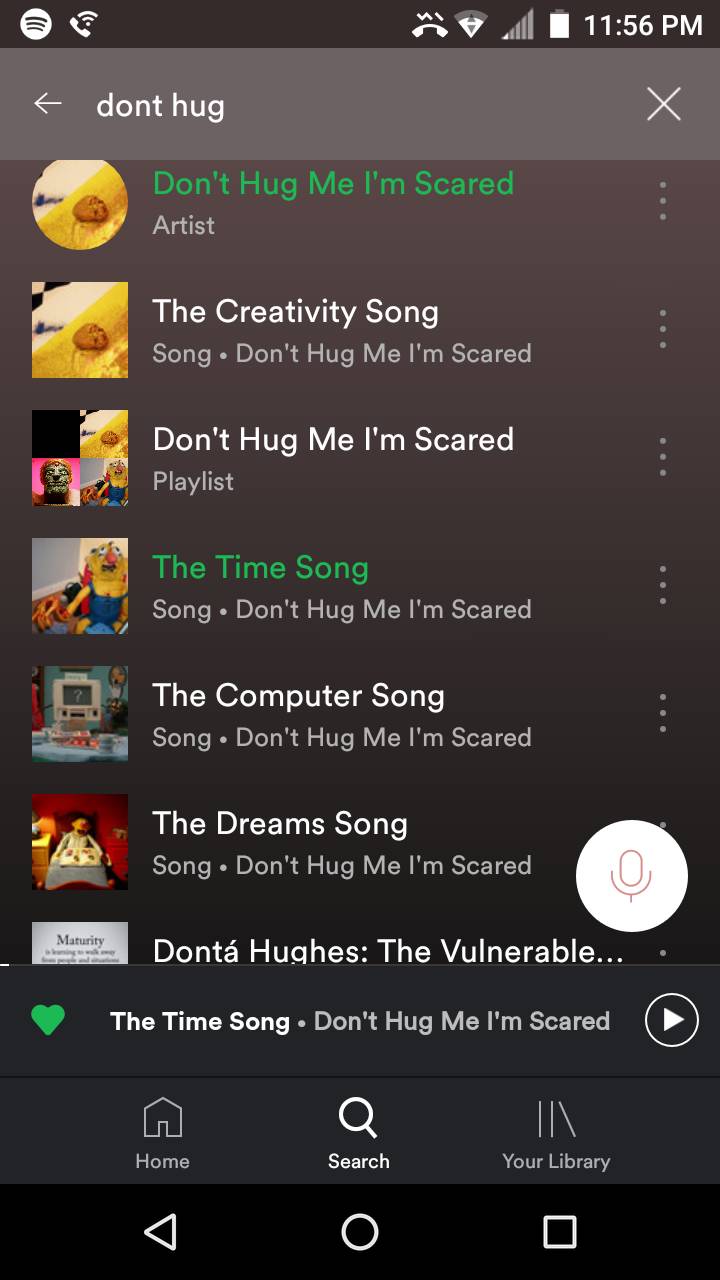This screenshot has height=1280, width=720.
Task: Tap the back arrow in search bar
Action: pyautogui.click(x=47, y=103)
